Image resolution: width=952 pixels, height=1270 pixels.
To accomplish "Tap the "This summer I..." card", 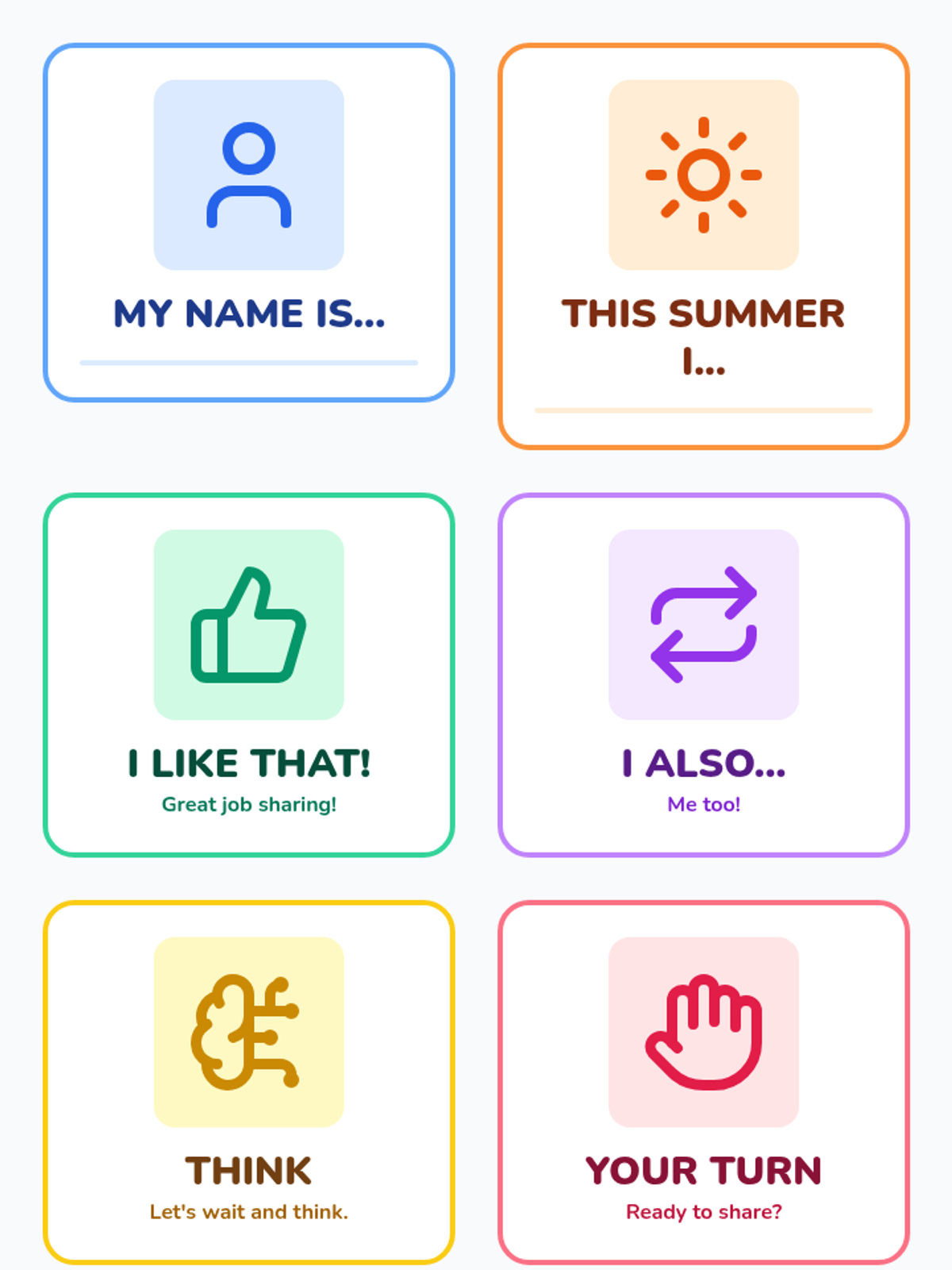I will [704, 247].
